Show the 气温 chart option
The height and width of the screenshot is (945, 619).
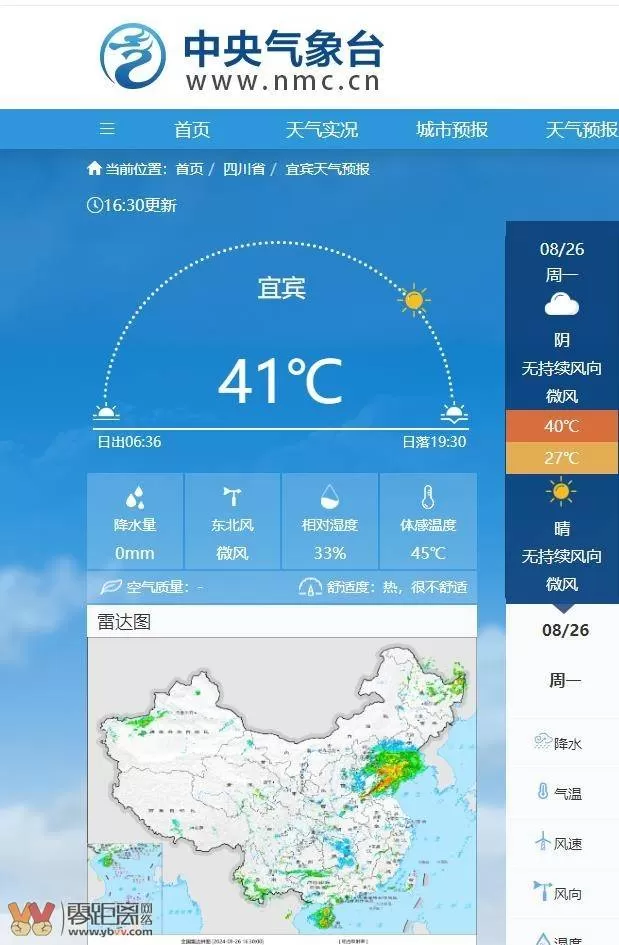560,793
